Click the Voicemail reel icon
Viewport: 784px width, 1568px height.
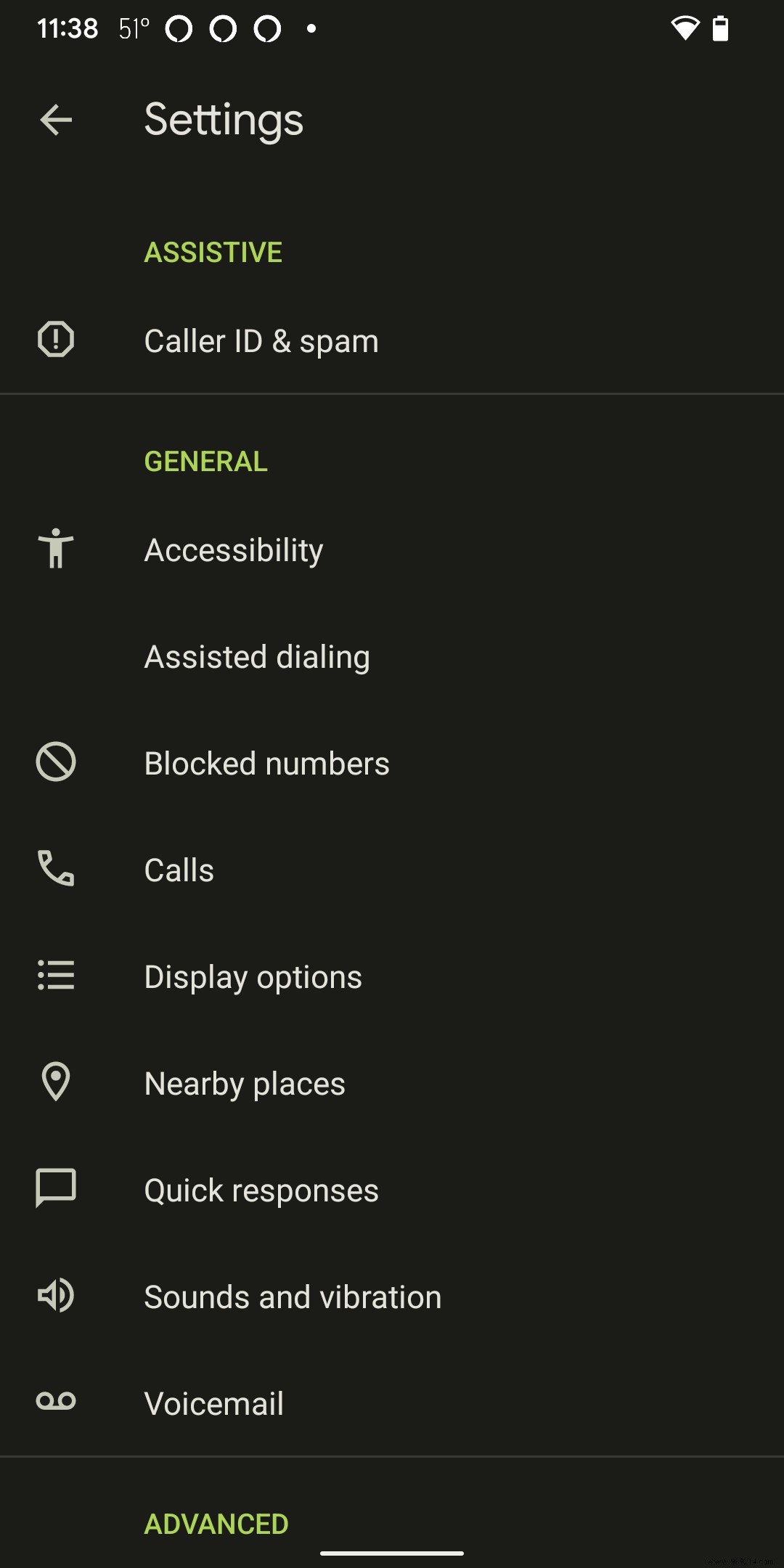[56, 1403]
